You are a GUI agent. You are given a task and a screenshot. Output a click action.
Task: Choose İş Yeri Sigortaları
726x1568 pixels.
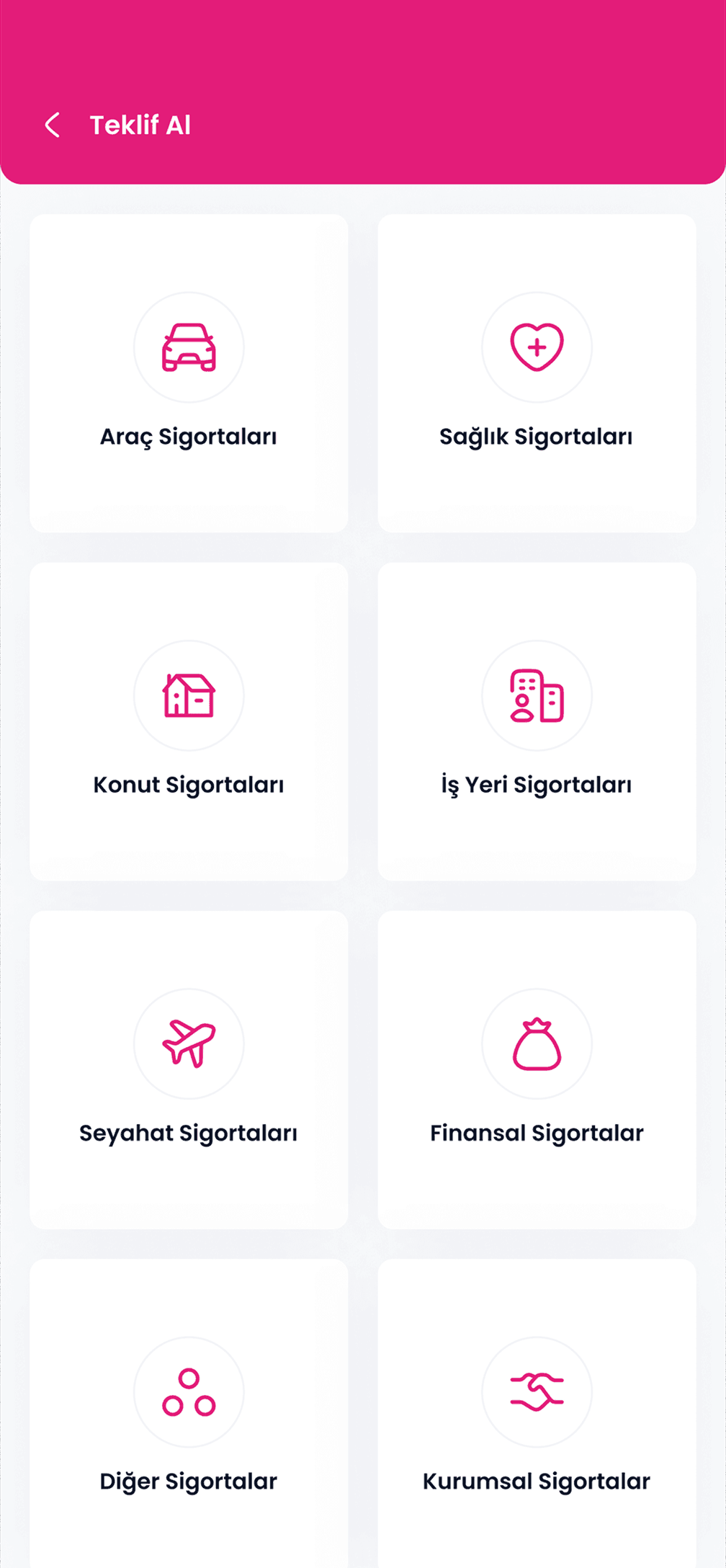click(x=537, y=721)
